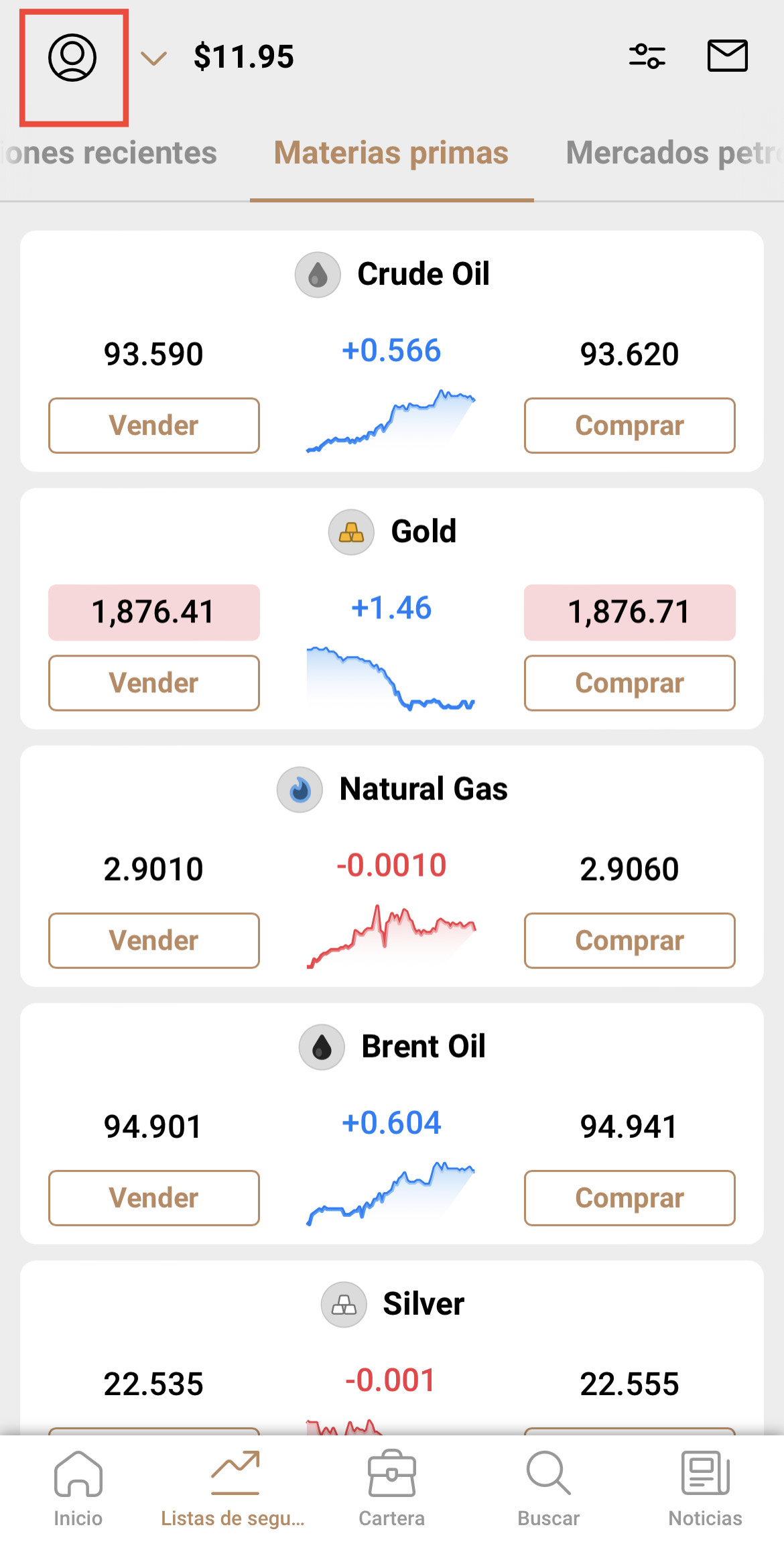The image size is (784, 1560).
Task: Sell Brent Oil using Vender
Action: [x=153, y=1197]
